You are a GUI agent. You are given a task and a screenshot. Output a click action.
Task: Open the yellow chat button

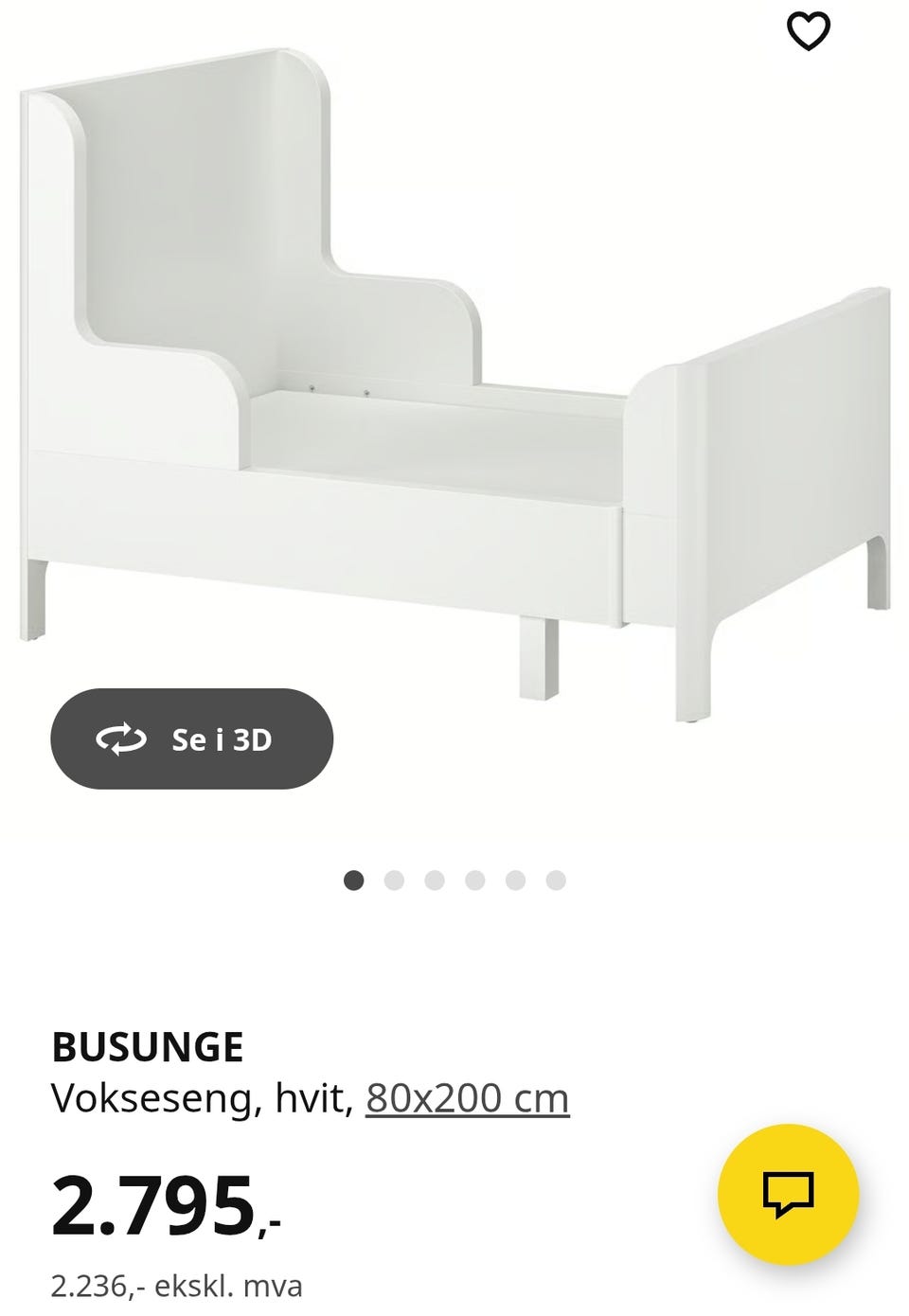(x=788, y=1194)
